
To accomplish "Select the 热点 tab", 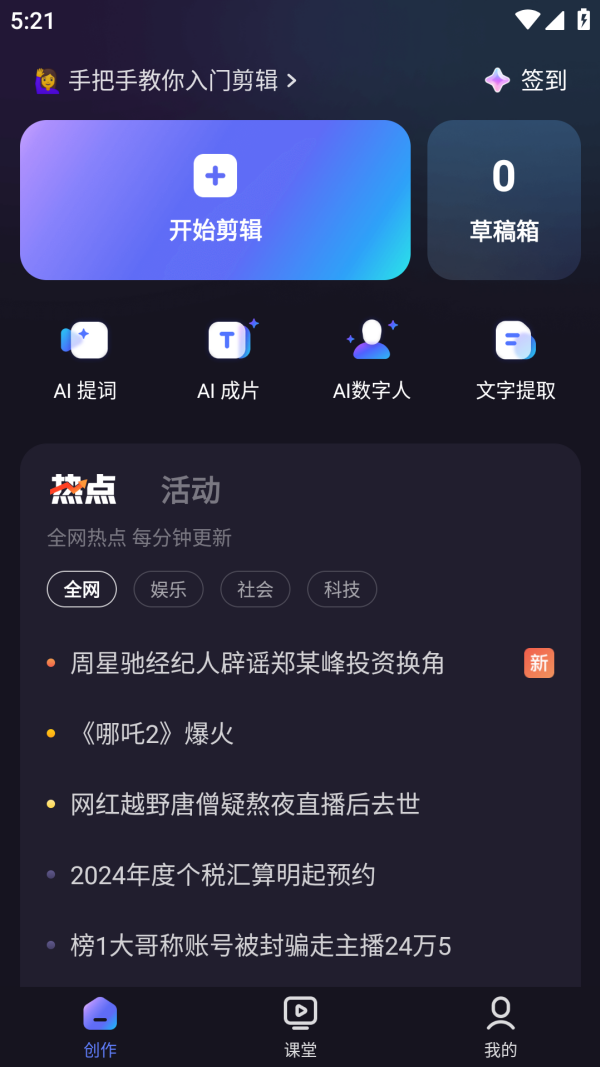I will pos(84,490).
